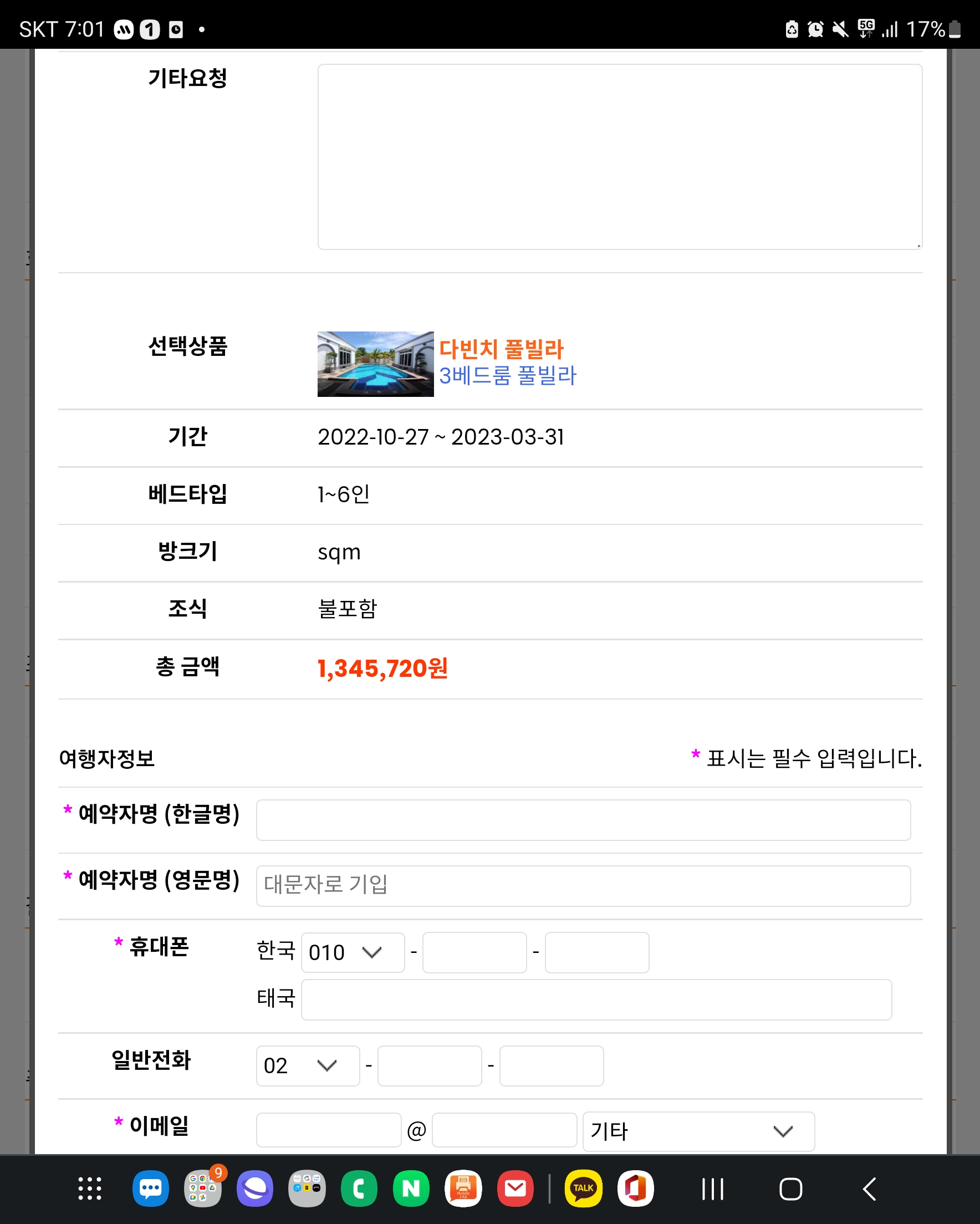Focus the 예약자명 (영문명) field
This screenshot has height=1224, width=980.
pyautogui.click(x=583, y=886)
